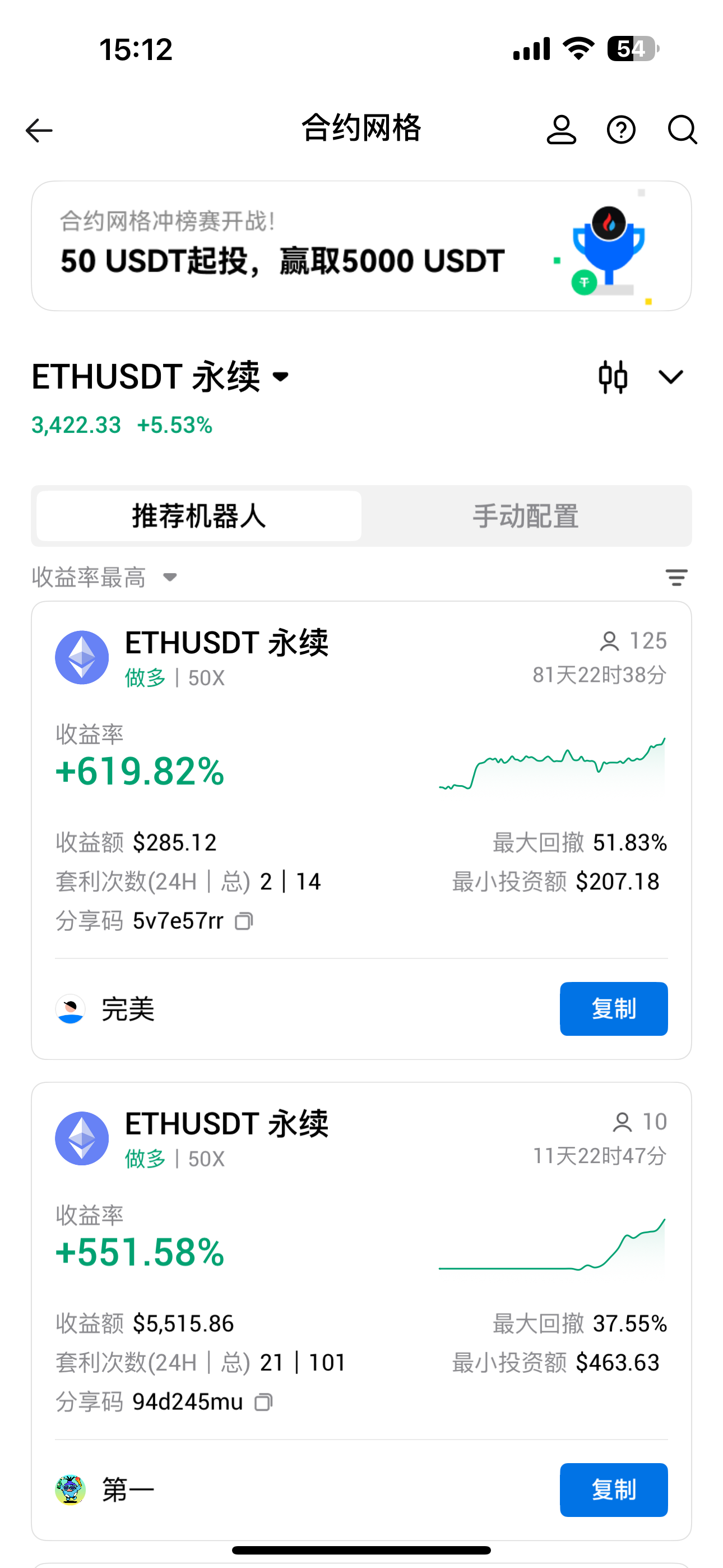Open the help question mark icon

[621, 130]
